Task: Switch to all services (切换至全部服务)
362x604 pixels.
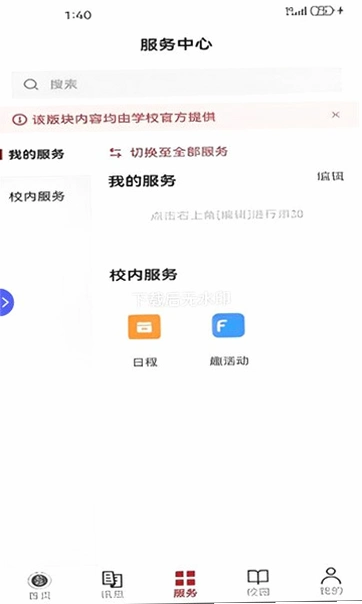Action: tap(168, 152)
